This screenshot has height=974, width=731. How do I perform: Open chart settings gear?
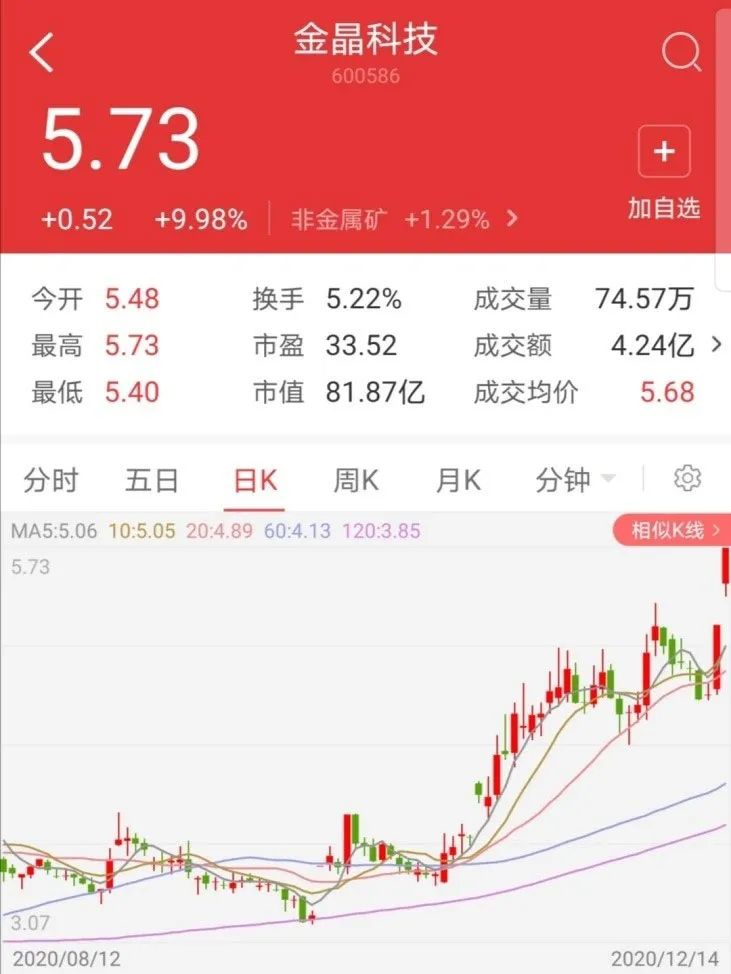click(x=687, y=479)
